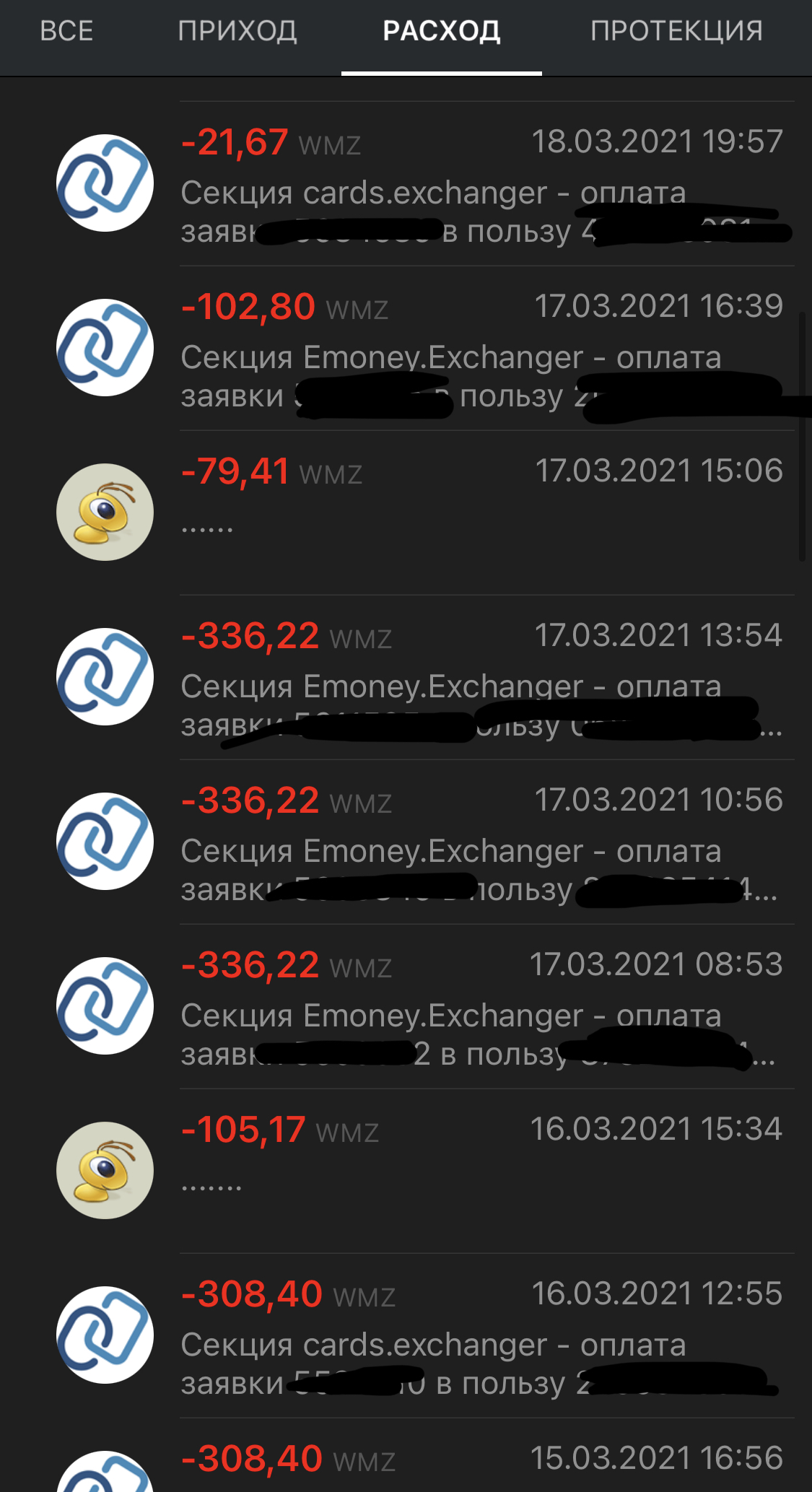Open the 17.03.2021 08:53 transaction
The image size is (812, 1492).
coord(482,1006)
